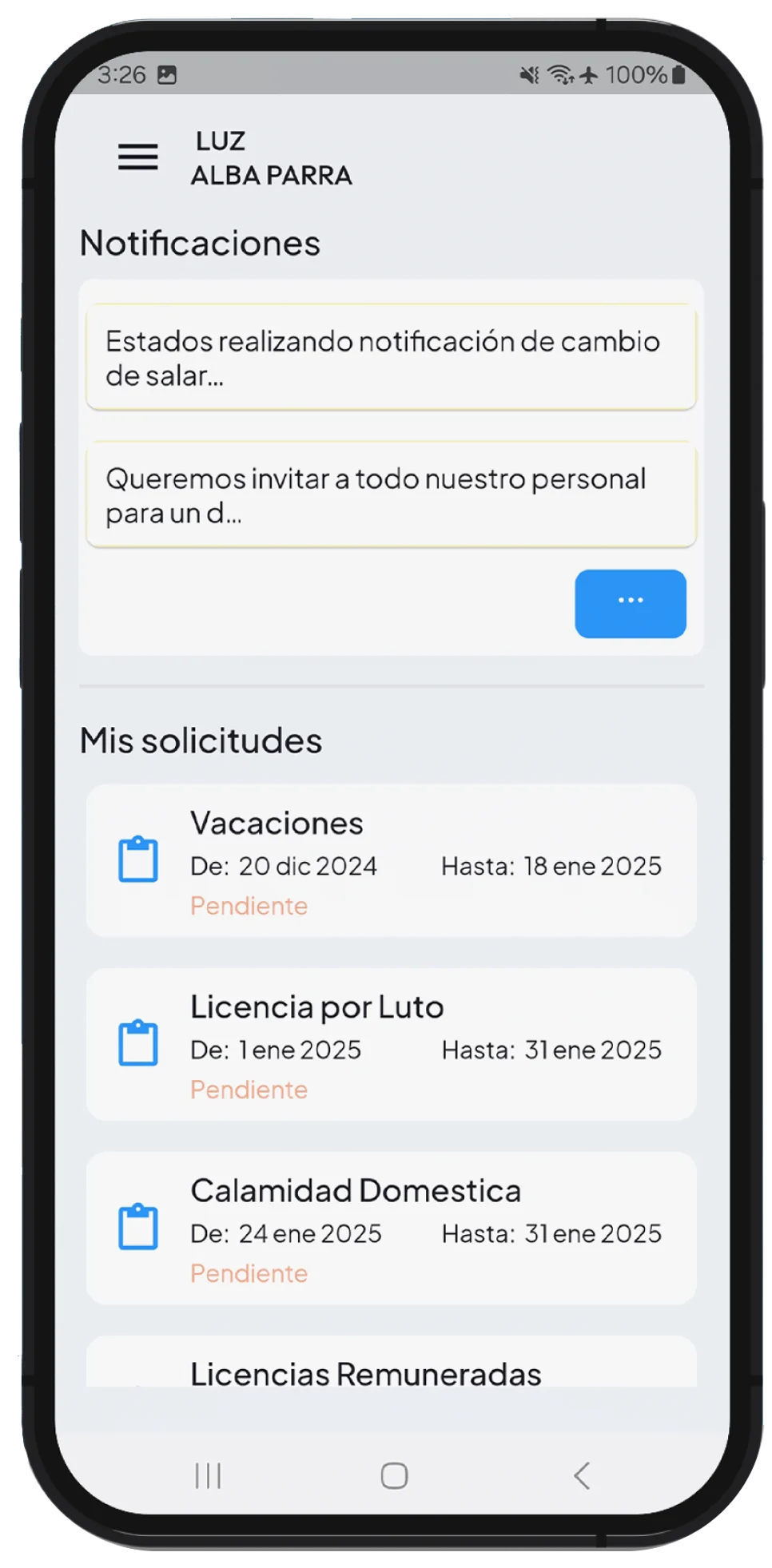Tap the Pendiente status under Vacaciones
The image size is (772, 1568).
249,906
